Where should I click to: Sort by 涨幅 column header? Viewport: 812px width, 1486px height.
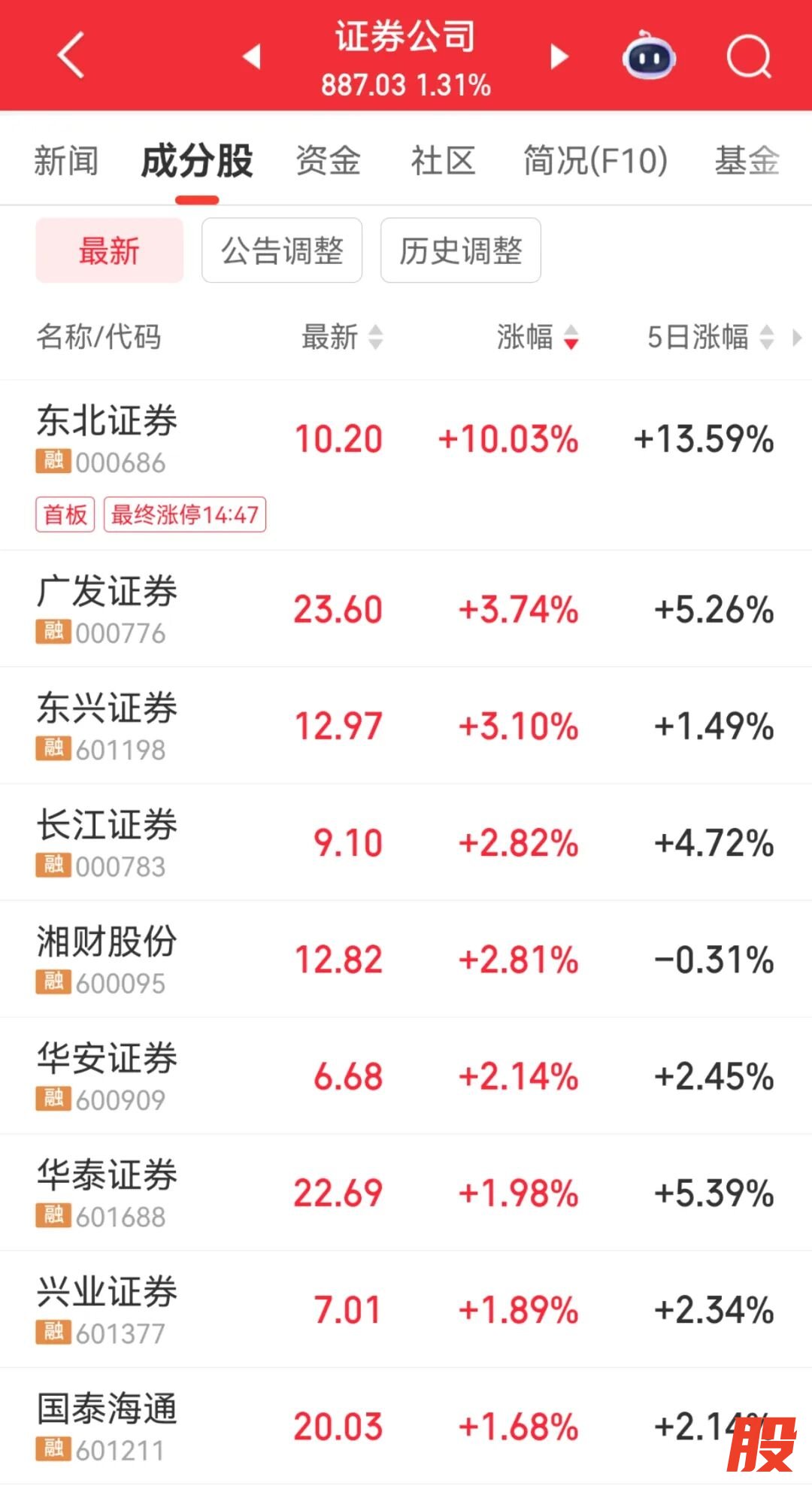(x=537, y=337)
